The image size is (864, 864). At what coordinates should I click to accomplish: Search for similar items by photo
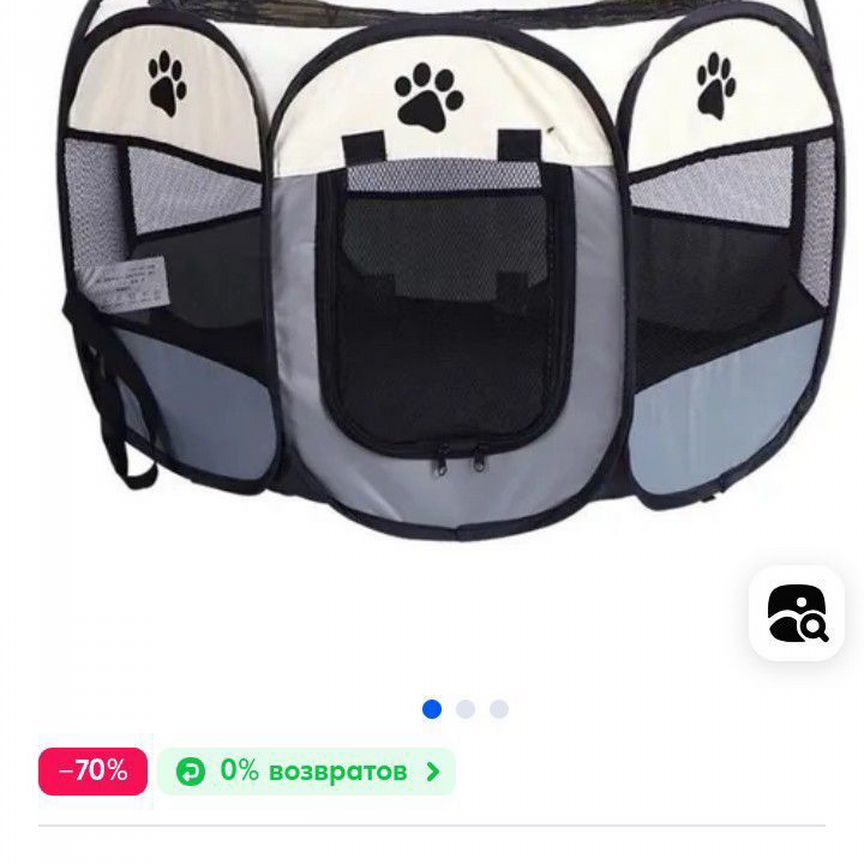pyautogui.click(x=796, y=613)
